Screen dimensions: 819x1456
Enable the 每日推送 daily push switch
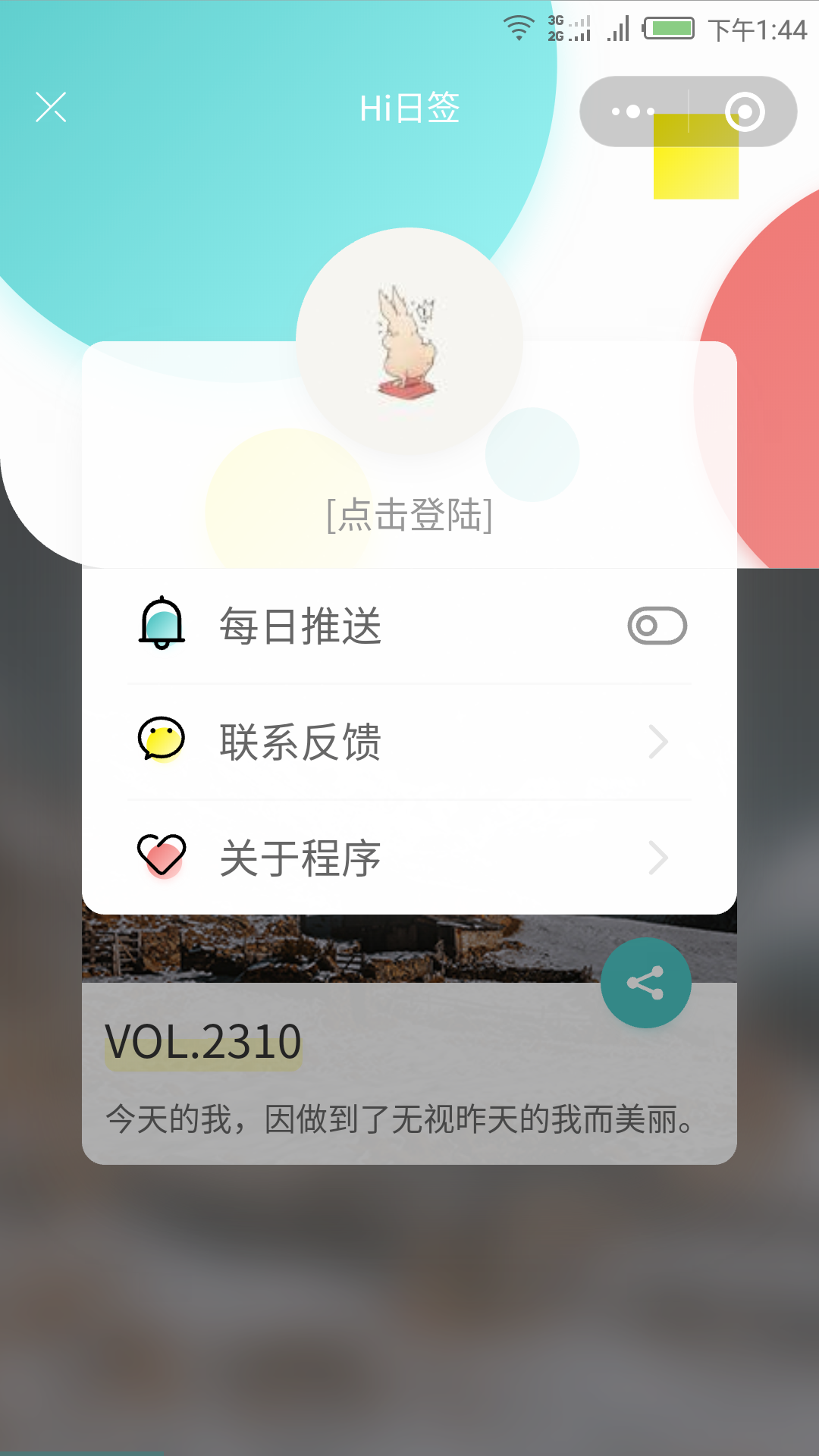pos(657,626)
